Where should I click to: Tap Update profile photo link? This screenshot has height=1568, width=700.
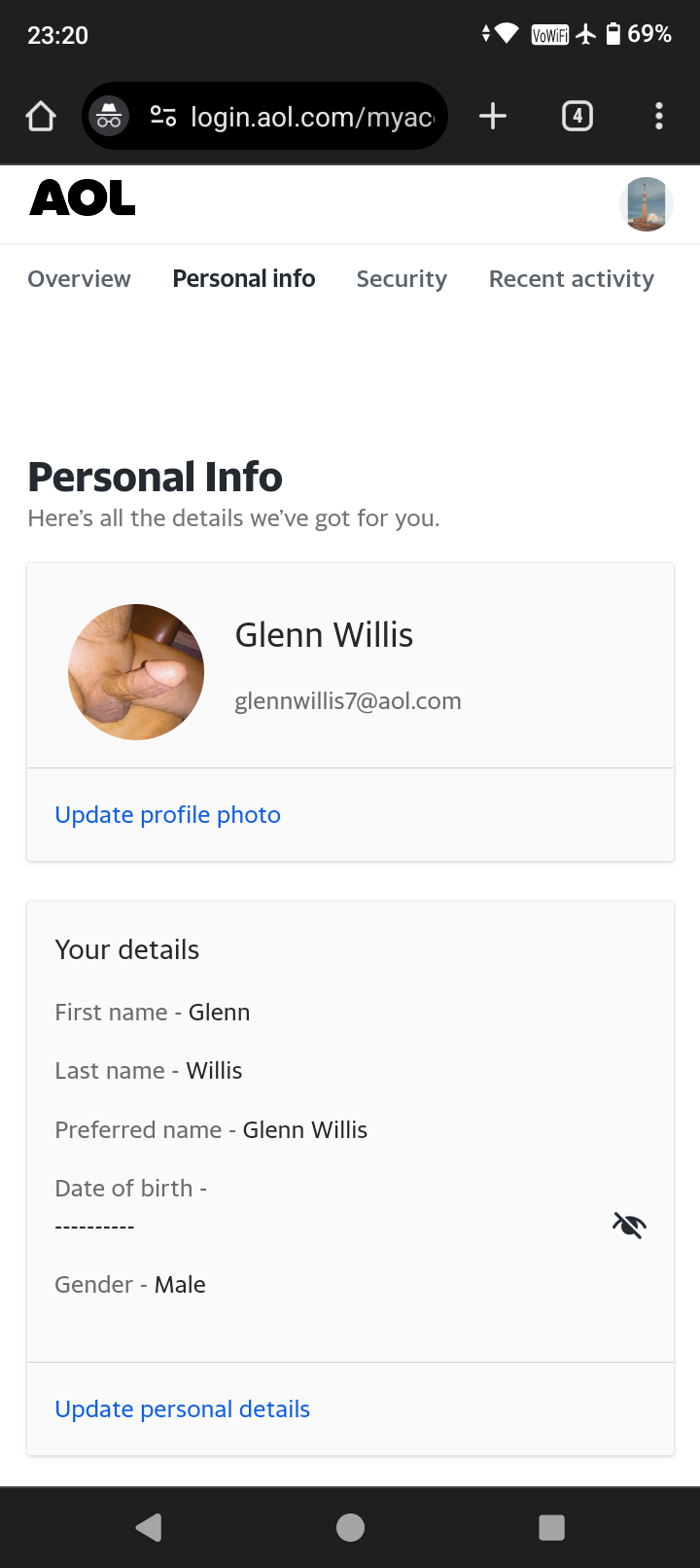coord(167,815)
